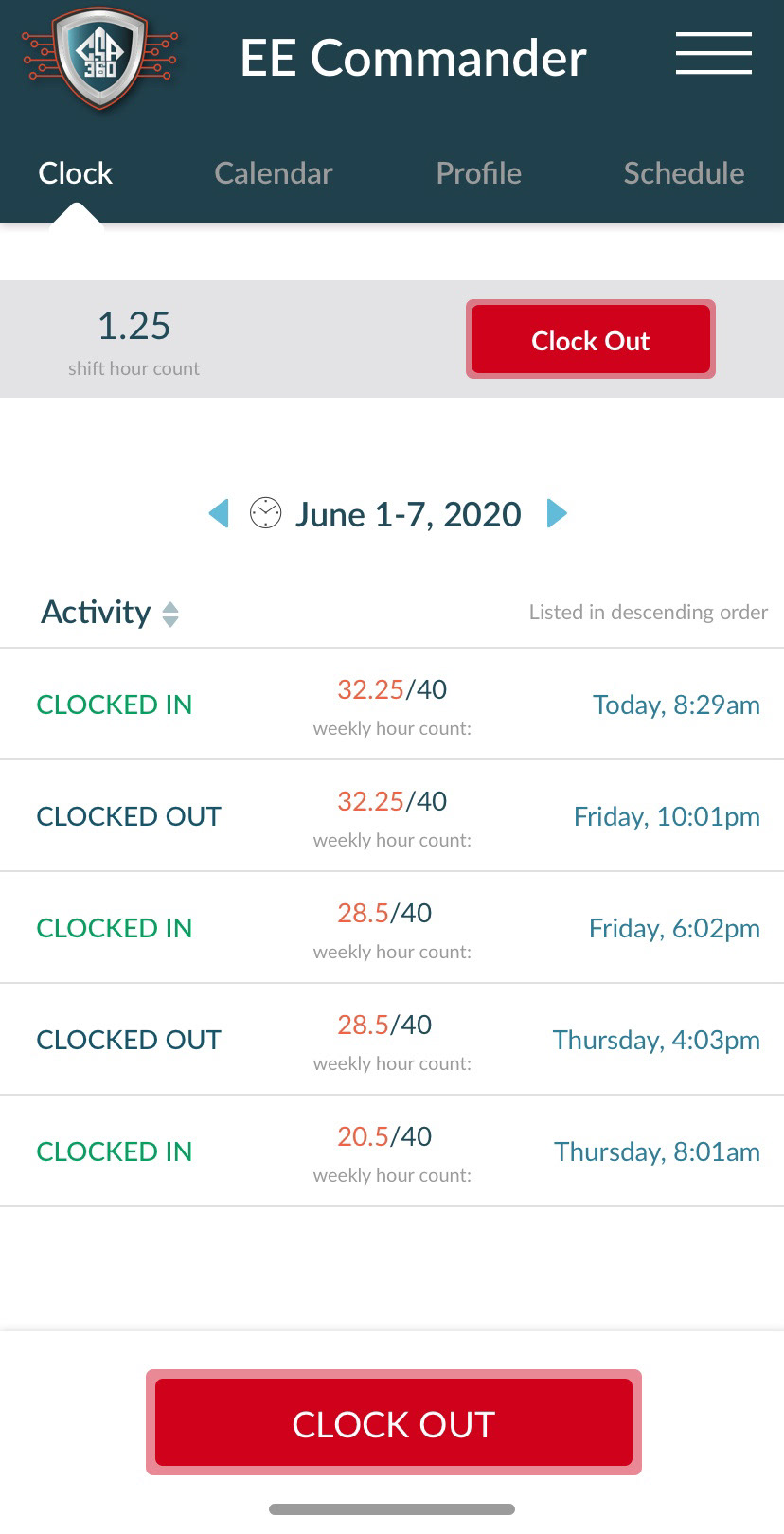Viewport: 784px width, 1534px height.
Task: Go to the previous week
Action: (x=219, y=513)
